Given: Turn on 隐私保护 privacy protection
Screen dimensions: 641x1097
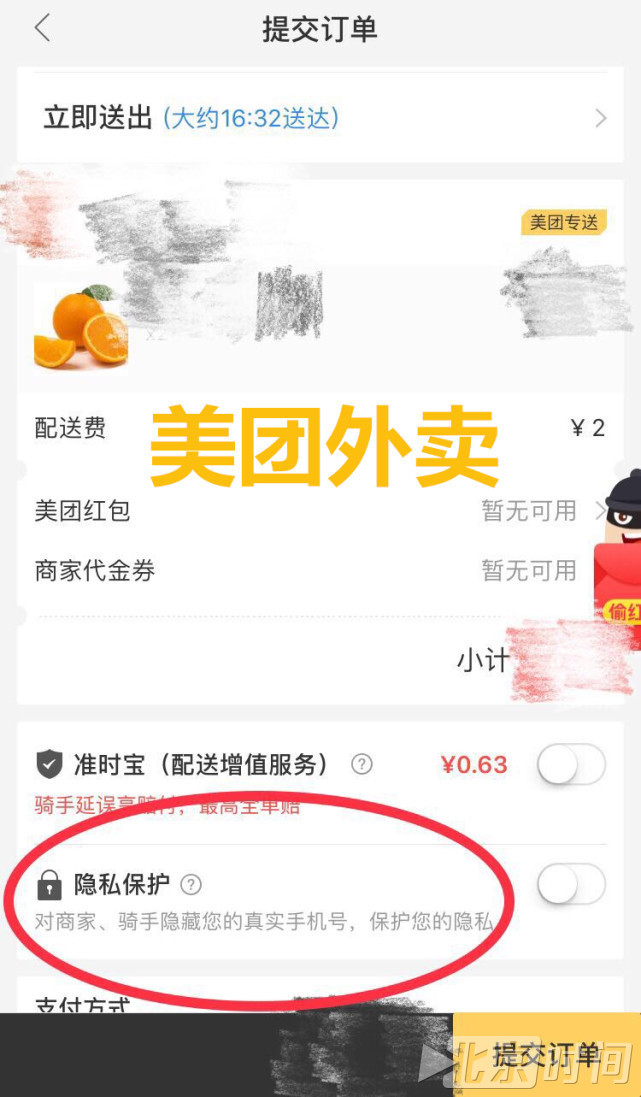Looking at the screenshot, I should coord(571,885).
